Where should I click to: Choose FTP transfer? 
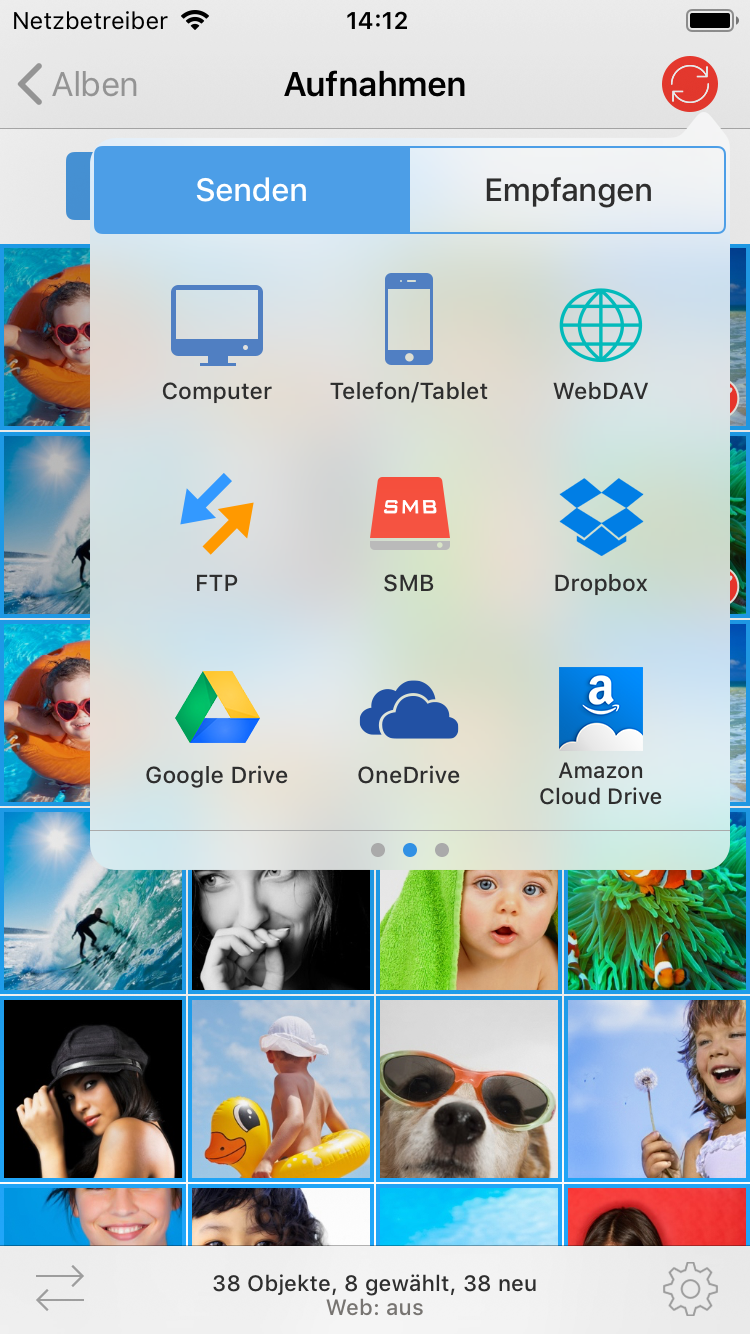(217, 532)
